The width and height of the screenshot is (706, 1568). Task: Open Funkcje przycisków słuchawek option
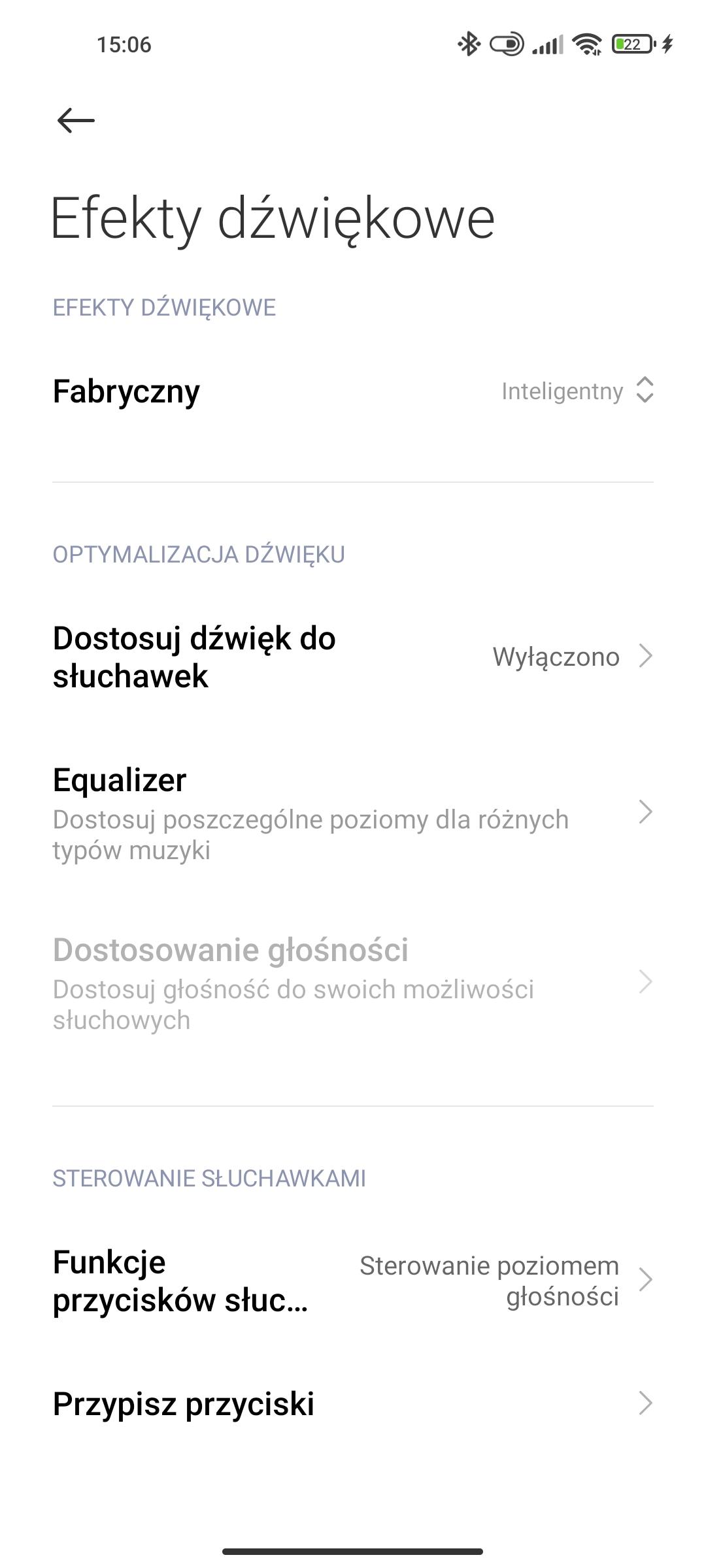click(353, 1281)
